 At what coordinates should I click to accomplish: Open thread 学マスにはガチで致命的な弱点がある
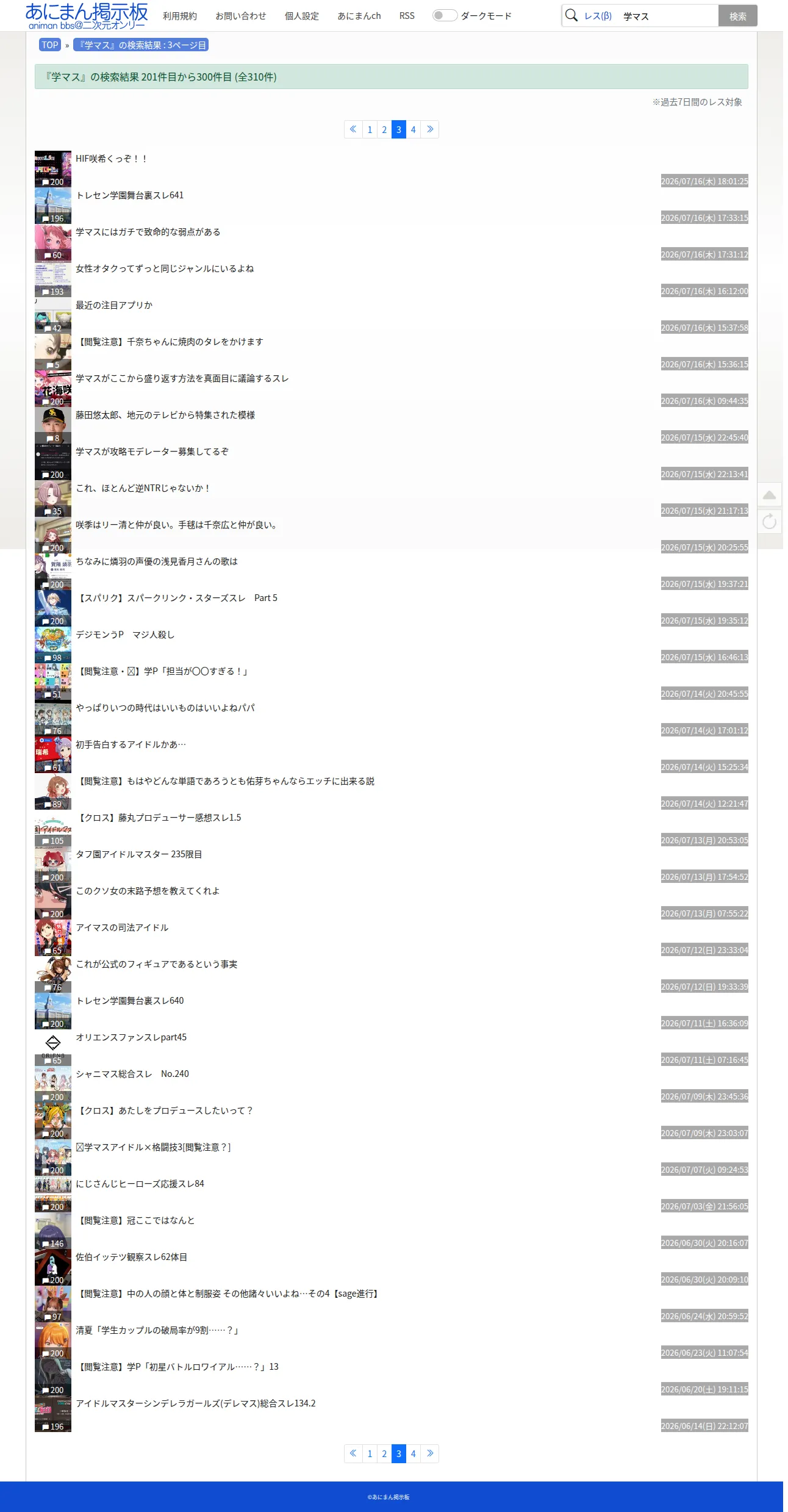pos(148,232)
